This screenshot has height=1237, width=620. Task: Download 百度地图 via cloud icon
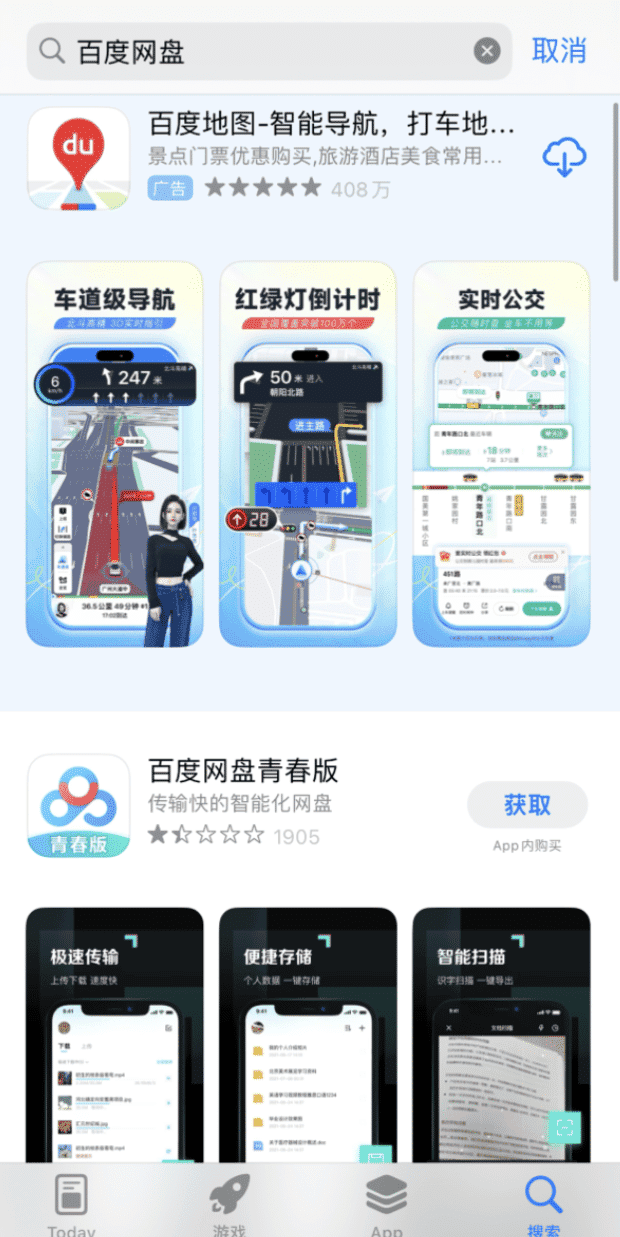tap(564, 157)
